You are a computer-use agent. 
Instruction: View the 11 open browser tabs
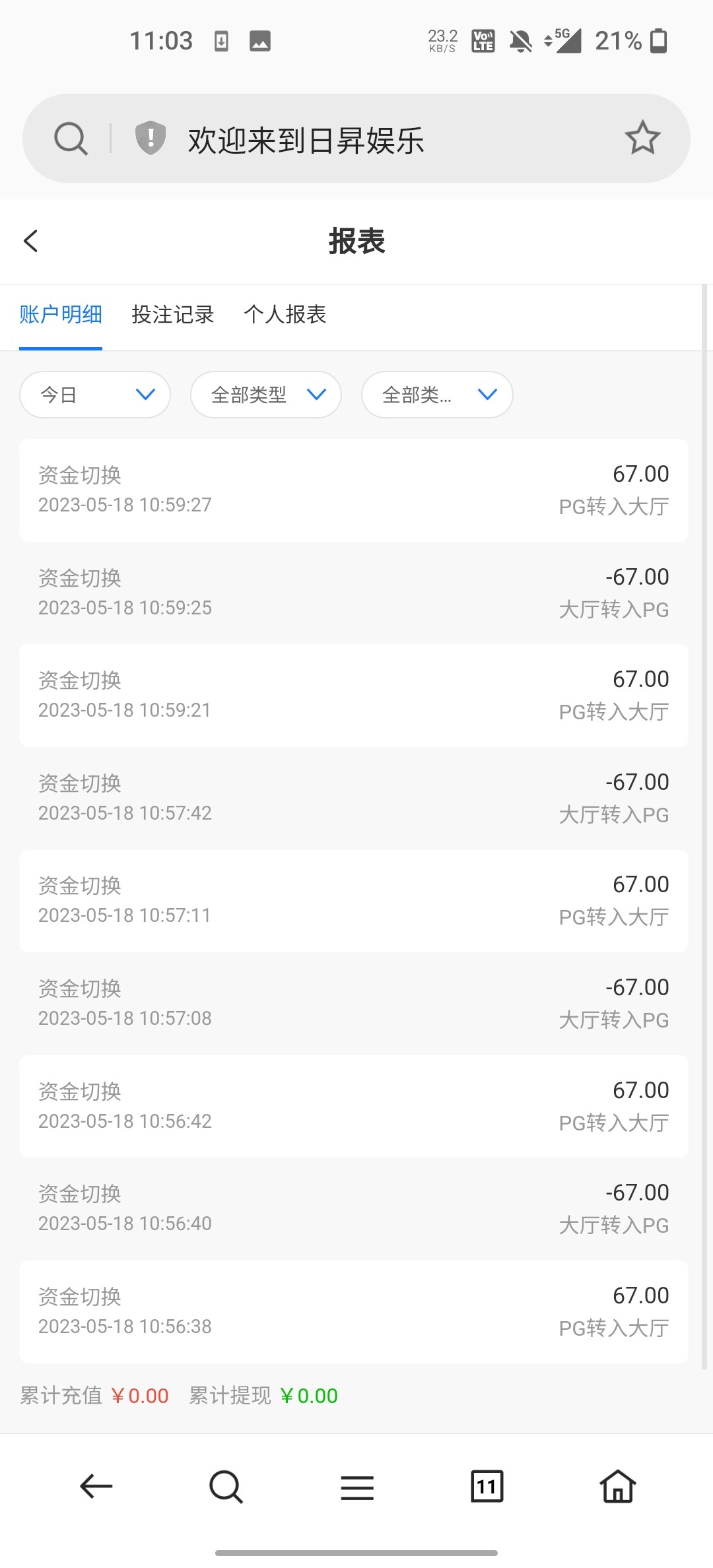coord(487,1487)
